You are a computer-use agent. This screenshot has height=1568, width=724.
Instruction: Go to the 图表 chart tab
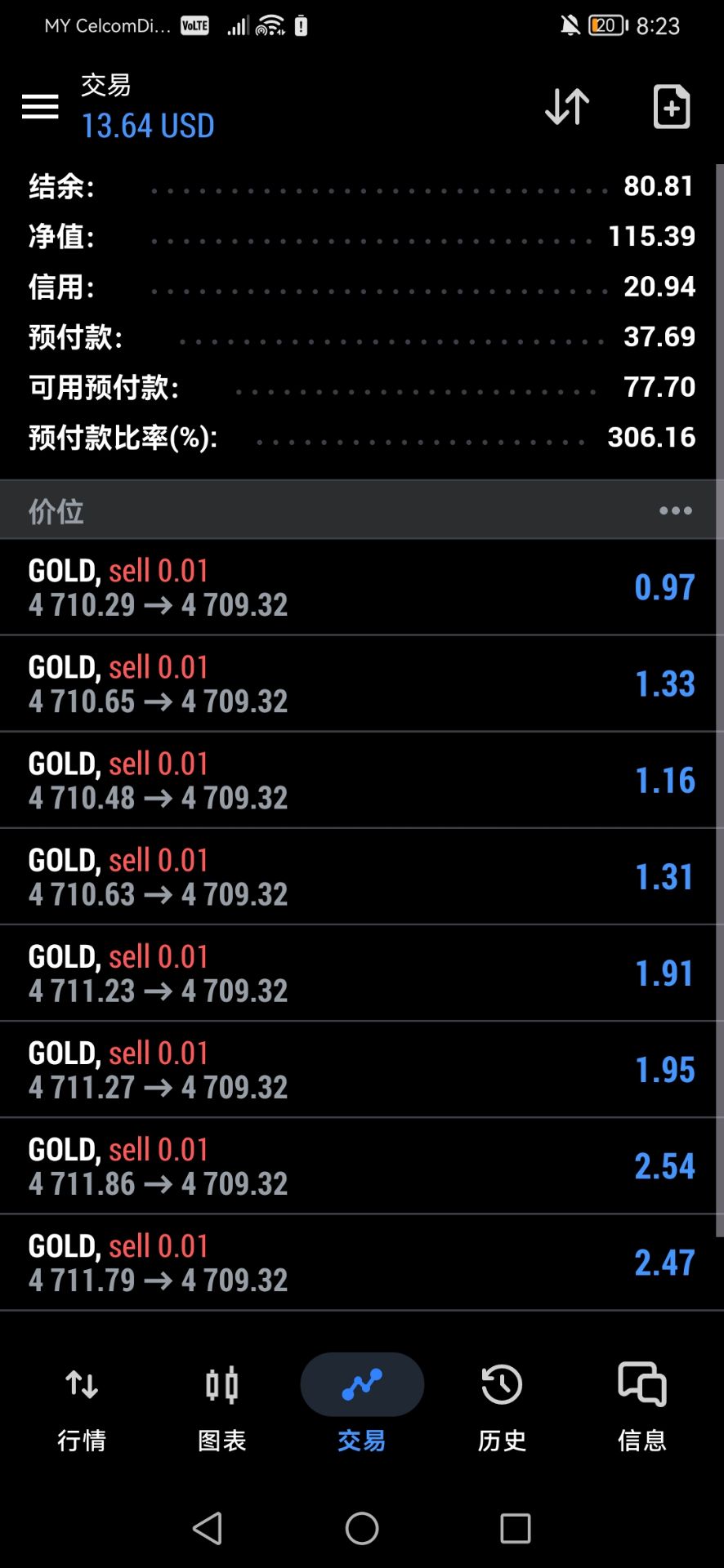(222, 1406)
